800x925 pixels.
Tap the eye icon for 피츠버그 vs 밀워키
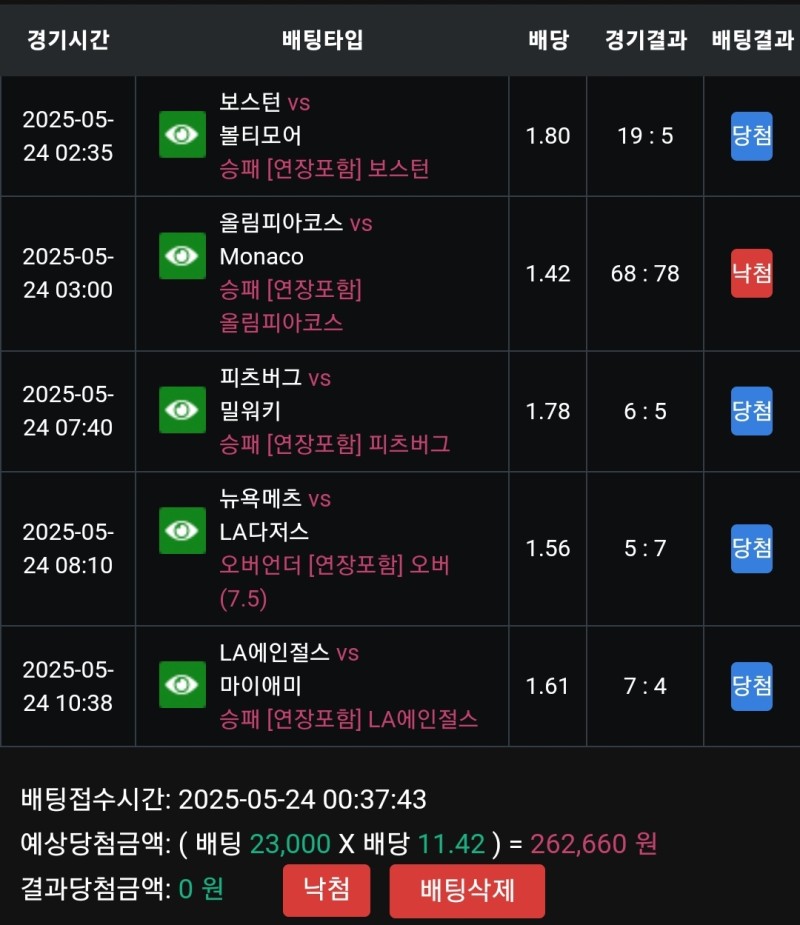pos(182,410)
